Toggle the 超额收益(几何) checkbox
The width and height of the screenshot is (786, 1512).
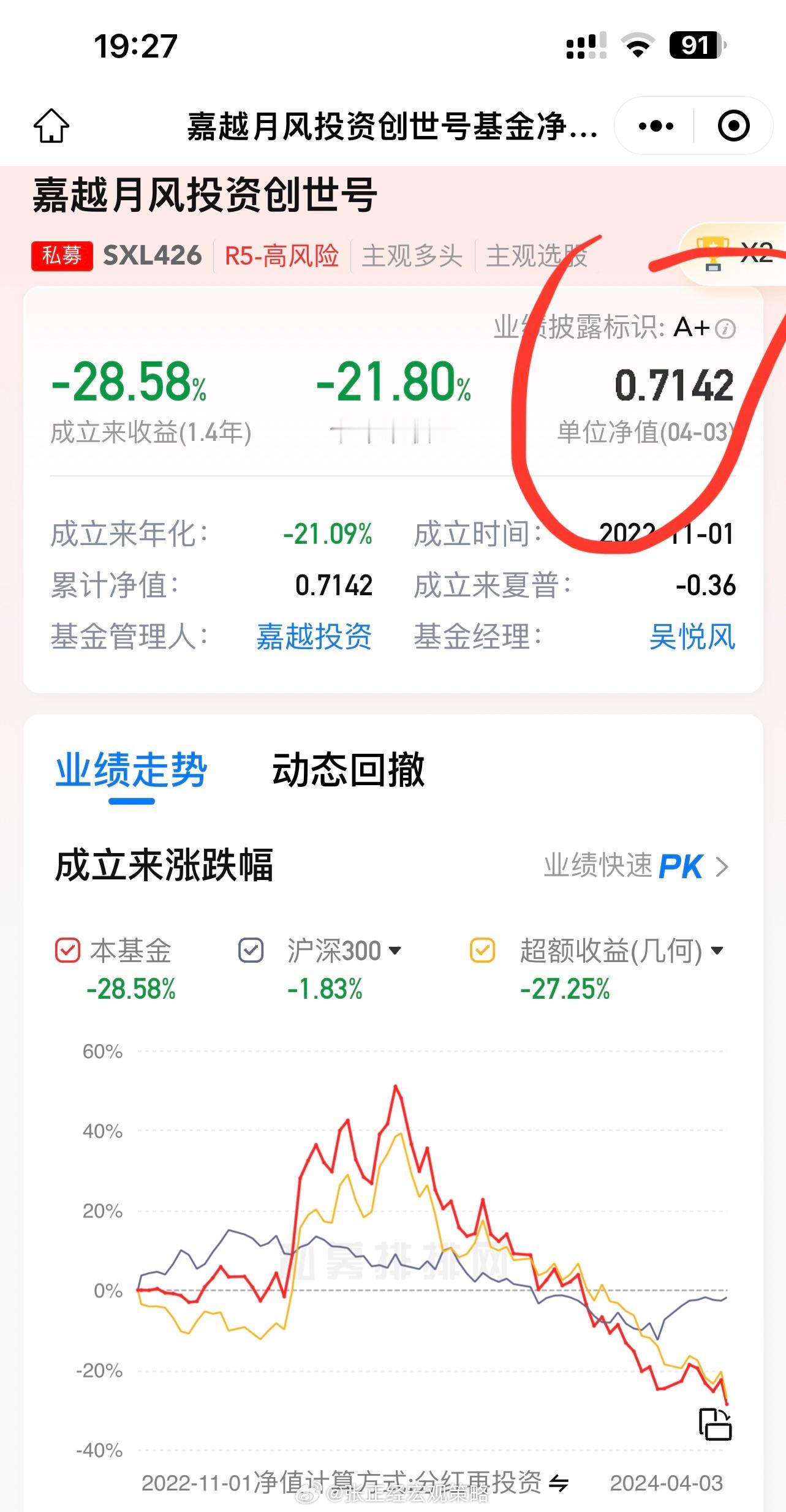click(483, 950)
